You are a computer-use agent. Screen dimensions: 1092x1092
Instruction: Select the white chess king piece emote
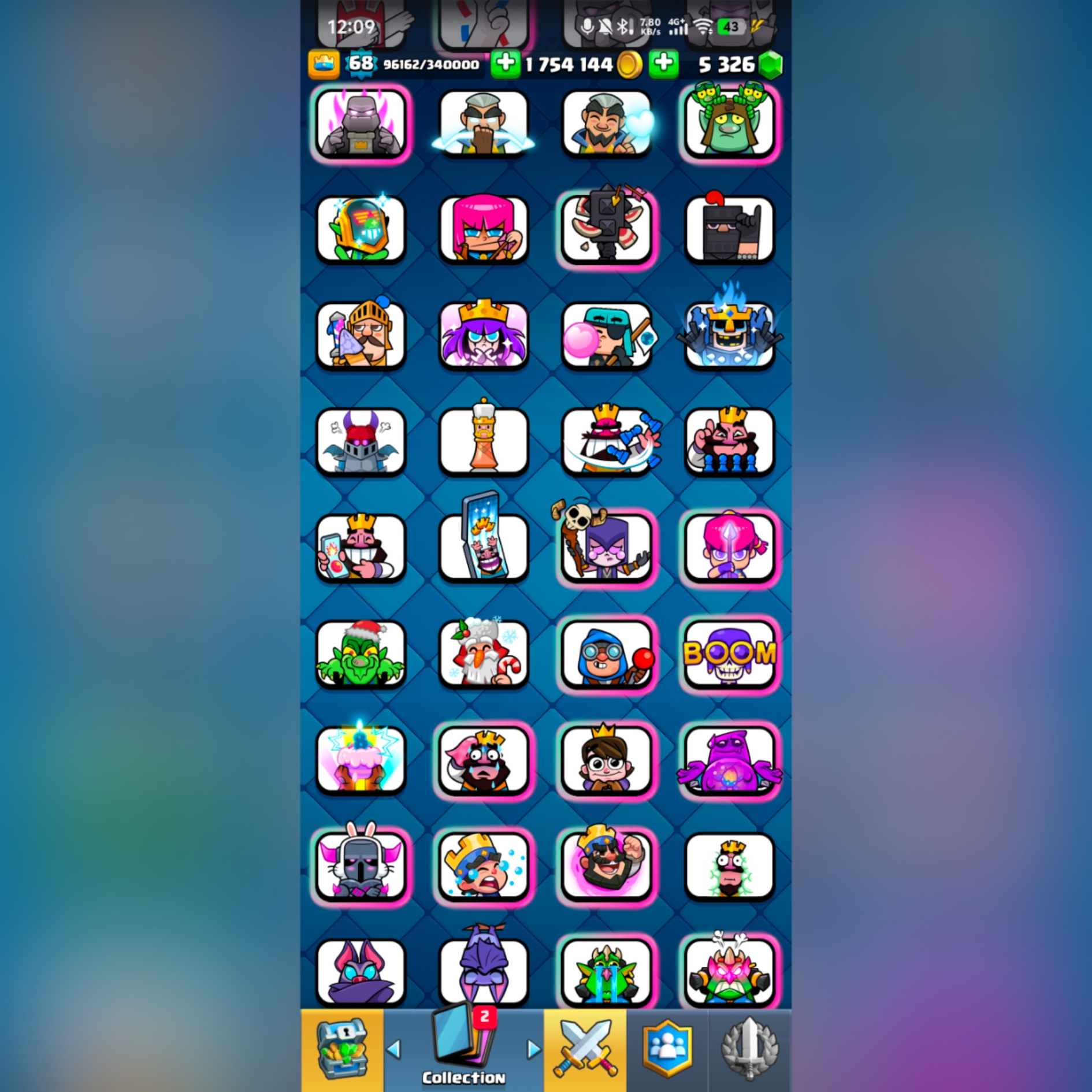tap(484, 441)
